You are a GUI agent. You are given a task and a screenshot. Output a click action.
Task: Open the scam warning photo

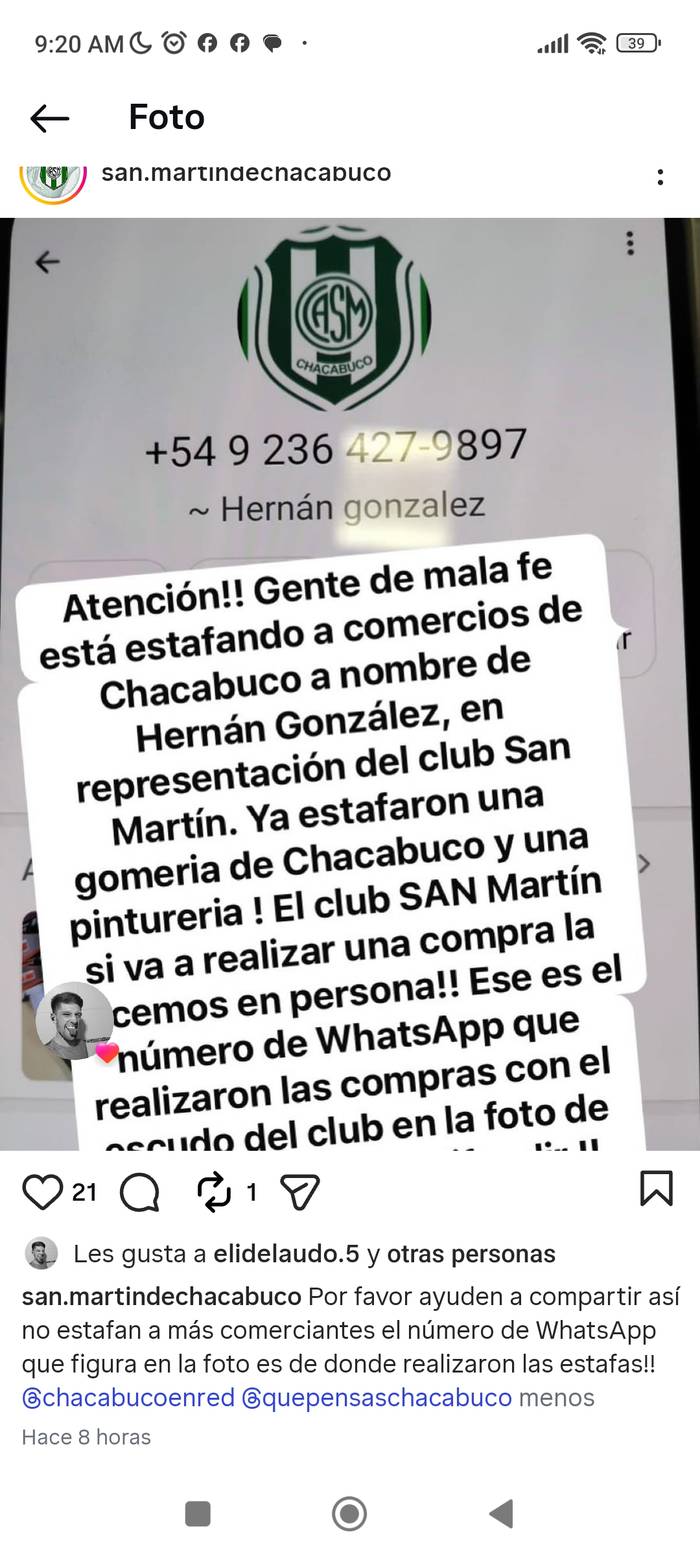(350, 683)
